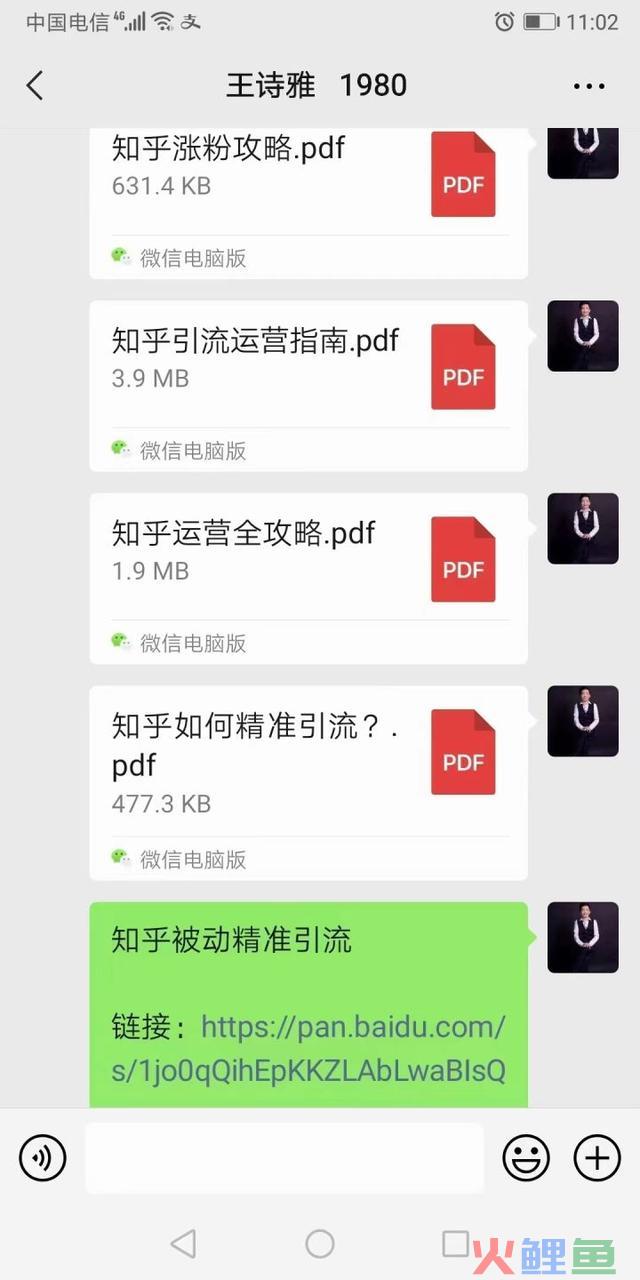Tap the system back navigation button
Screen dimensions: 640x1280
(x=183, y=1243)
